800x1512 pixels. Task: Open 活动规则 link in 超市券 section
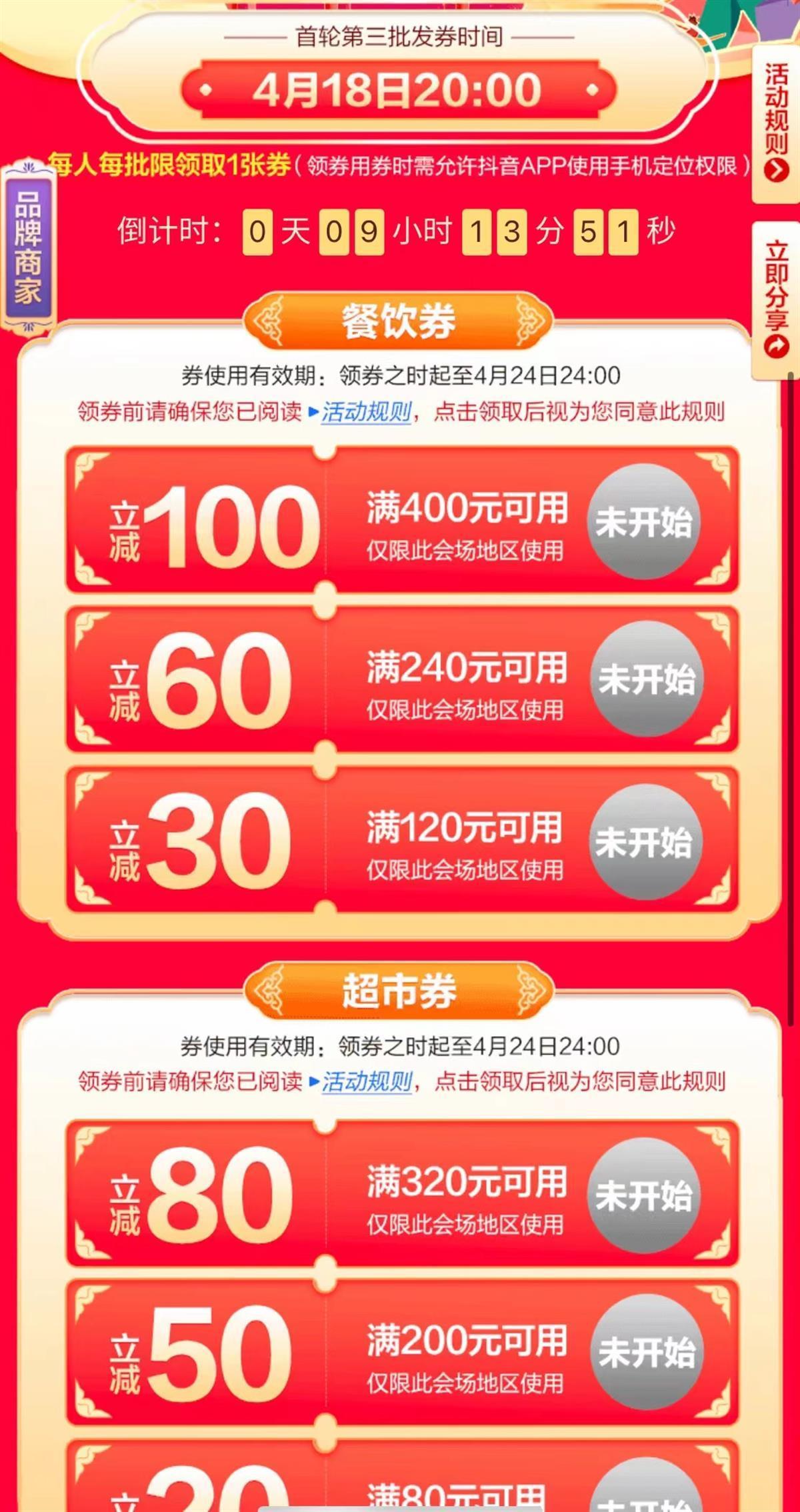pyautogui.click(x=366, y=1081)
